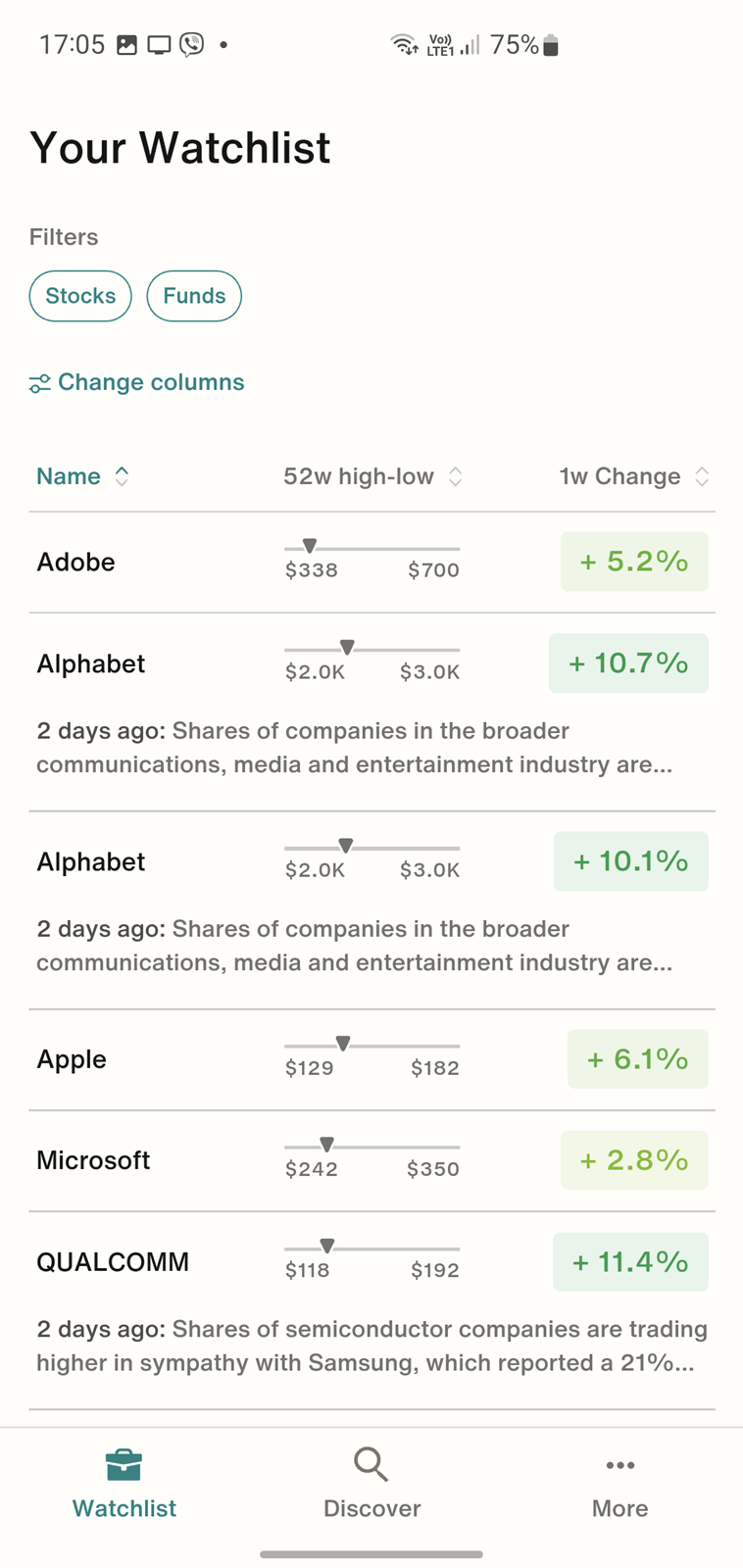This screenshot has height=1568, width=743.
Task: Sort the list by Name column
Action: [x=82, y=476]
